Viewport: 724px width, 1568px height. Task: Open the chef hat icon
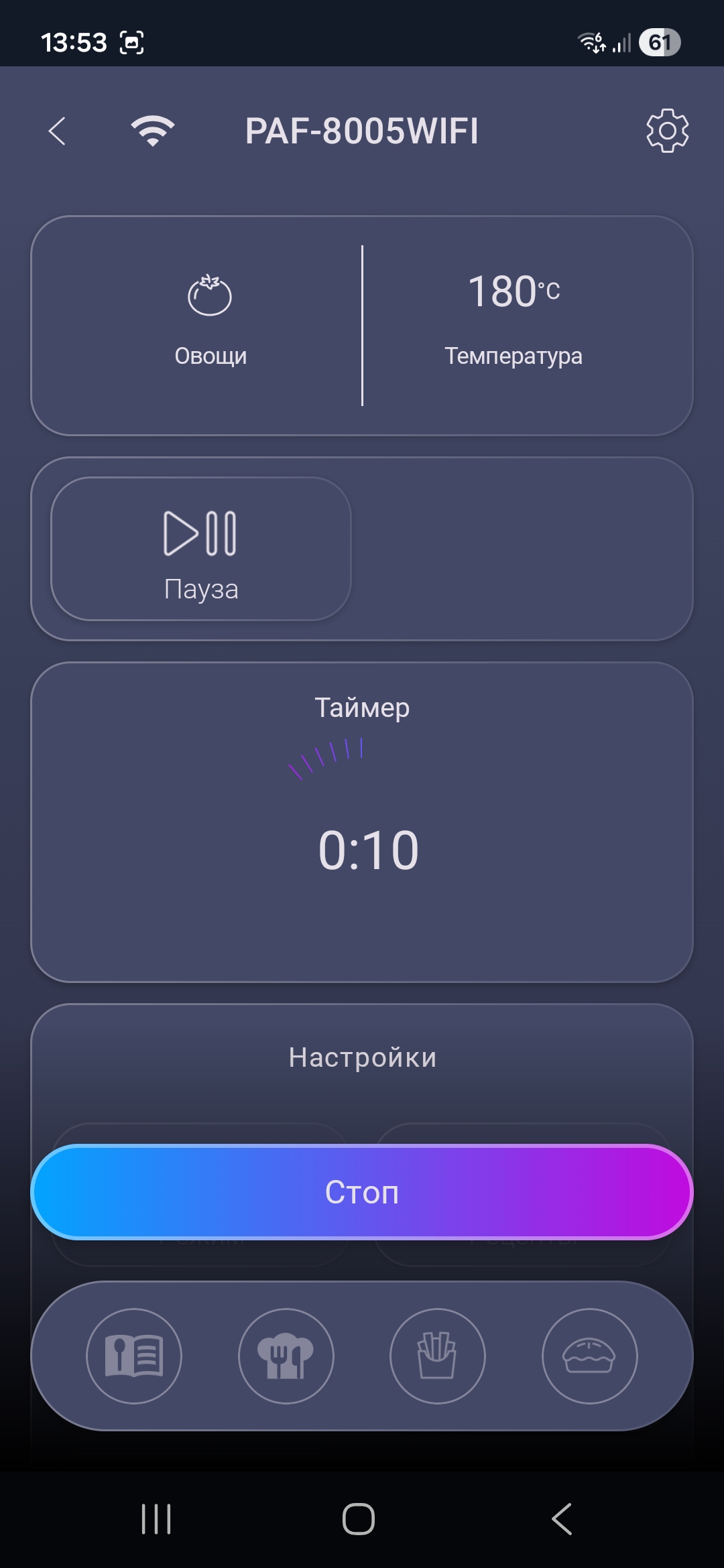tap(286, 1356)
